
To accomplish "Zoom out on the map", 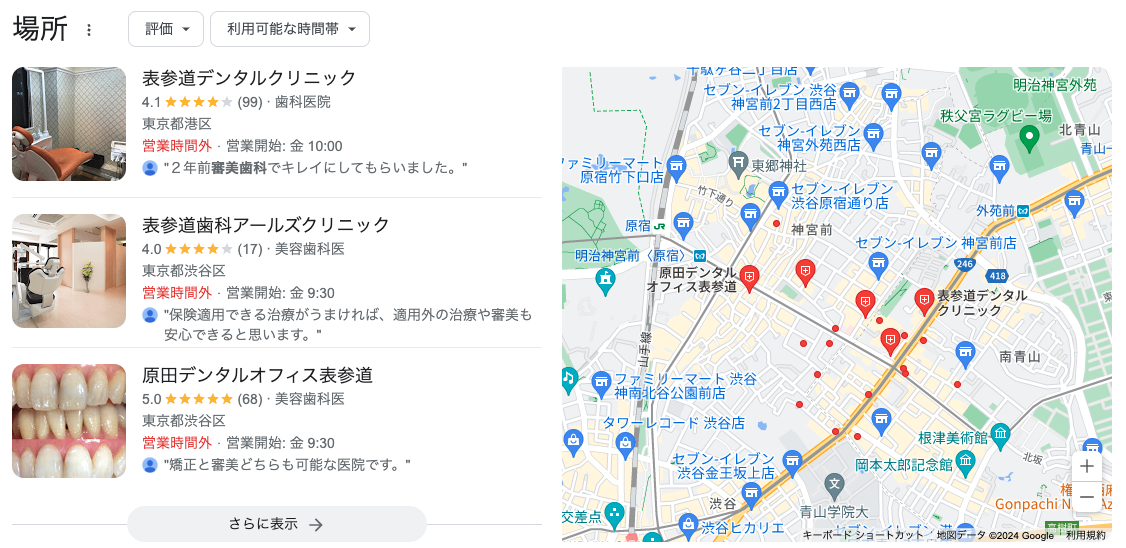I will click(x=1087, y=497).
